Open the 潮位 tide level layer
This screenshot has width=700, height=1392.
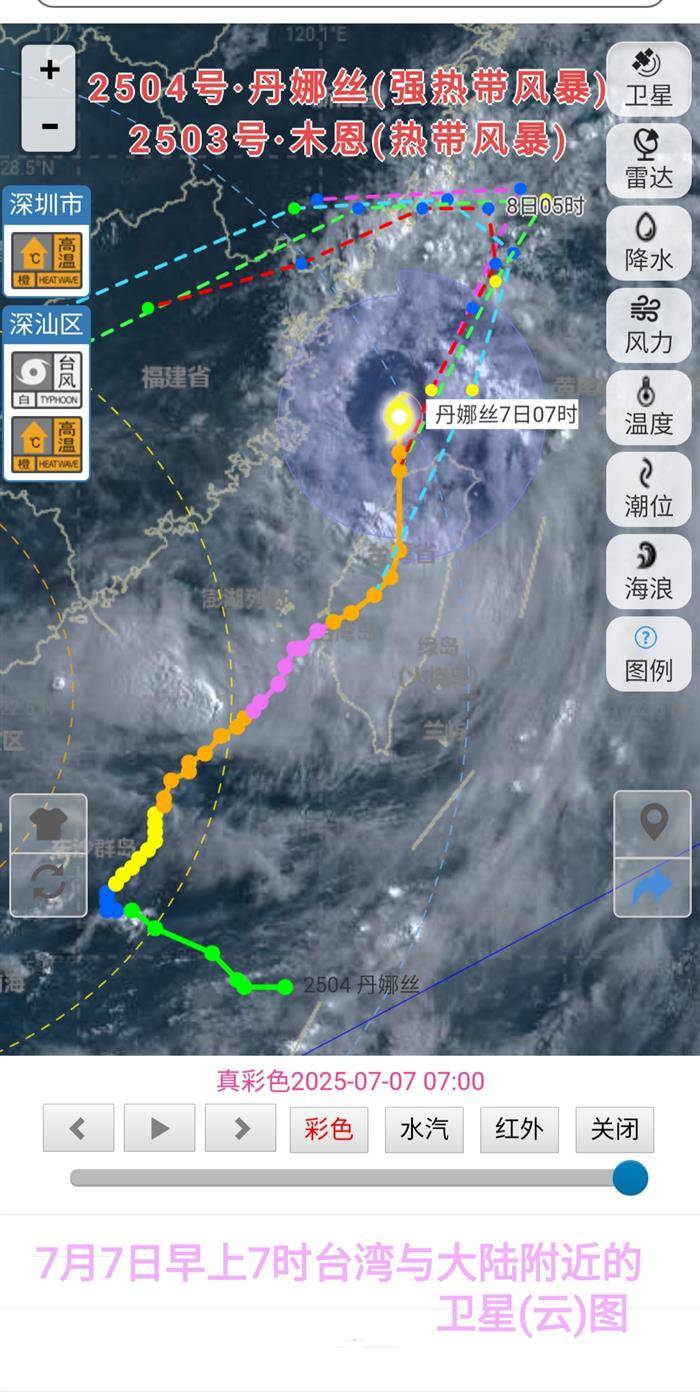click(648, 489)
